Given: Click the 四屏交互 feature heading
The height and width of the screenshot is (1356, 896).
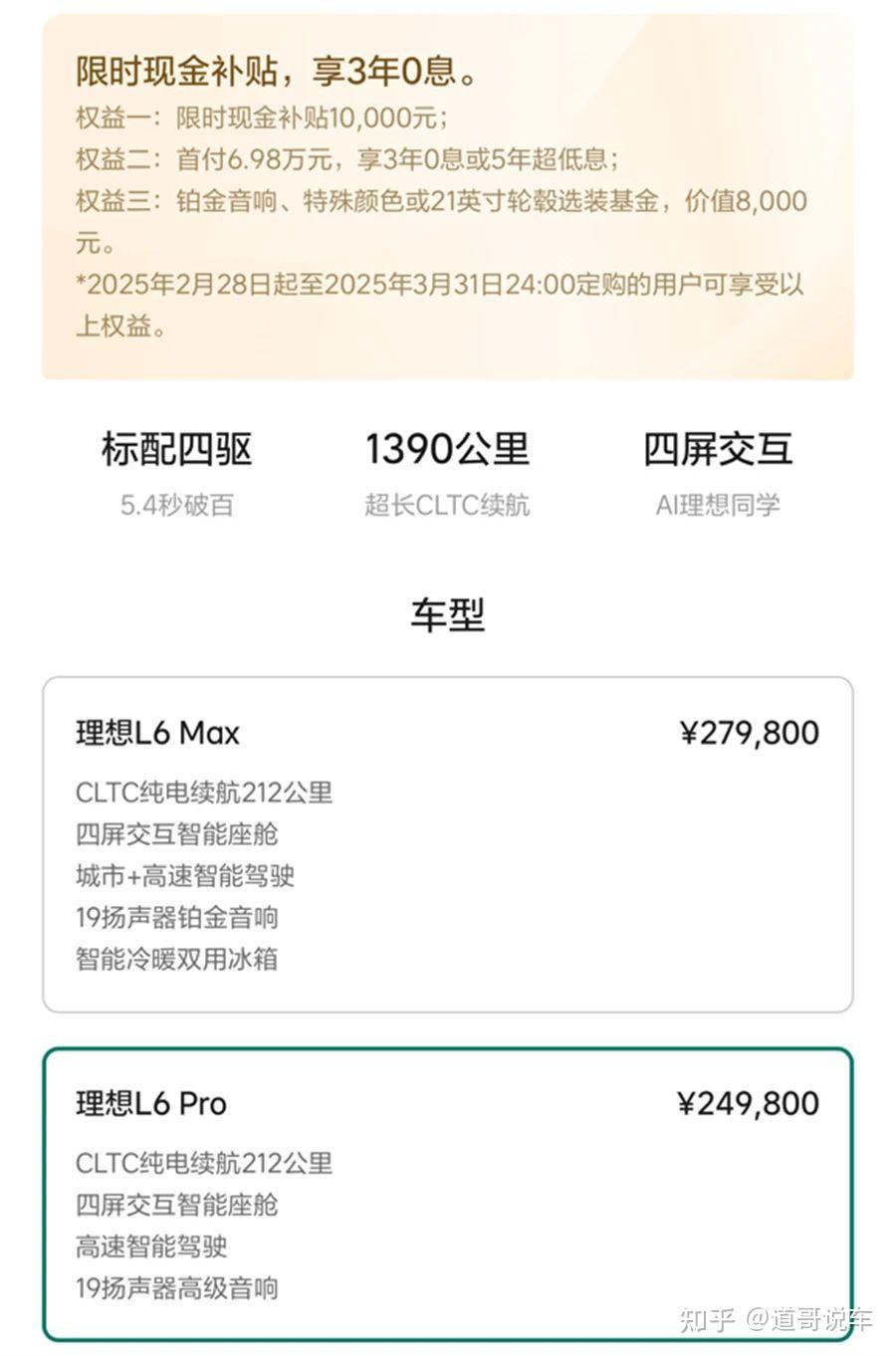Looking at the screenshot, I should point(719,450).
